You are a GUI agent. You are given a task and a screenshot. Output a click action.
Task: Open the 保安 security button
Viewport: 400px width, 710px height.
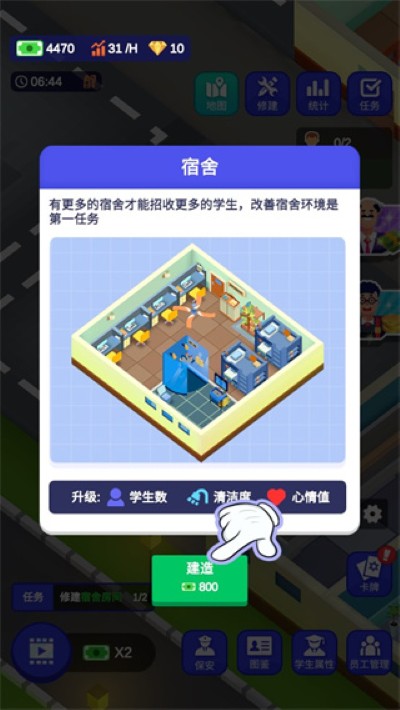coord(204,652)
